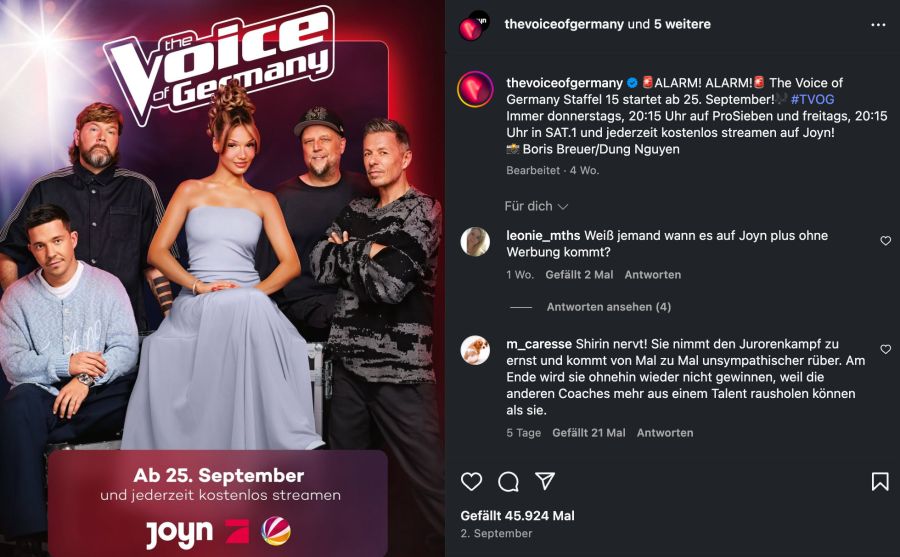Share this post via the paper plane icon

(544, 481)
